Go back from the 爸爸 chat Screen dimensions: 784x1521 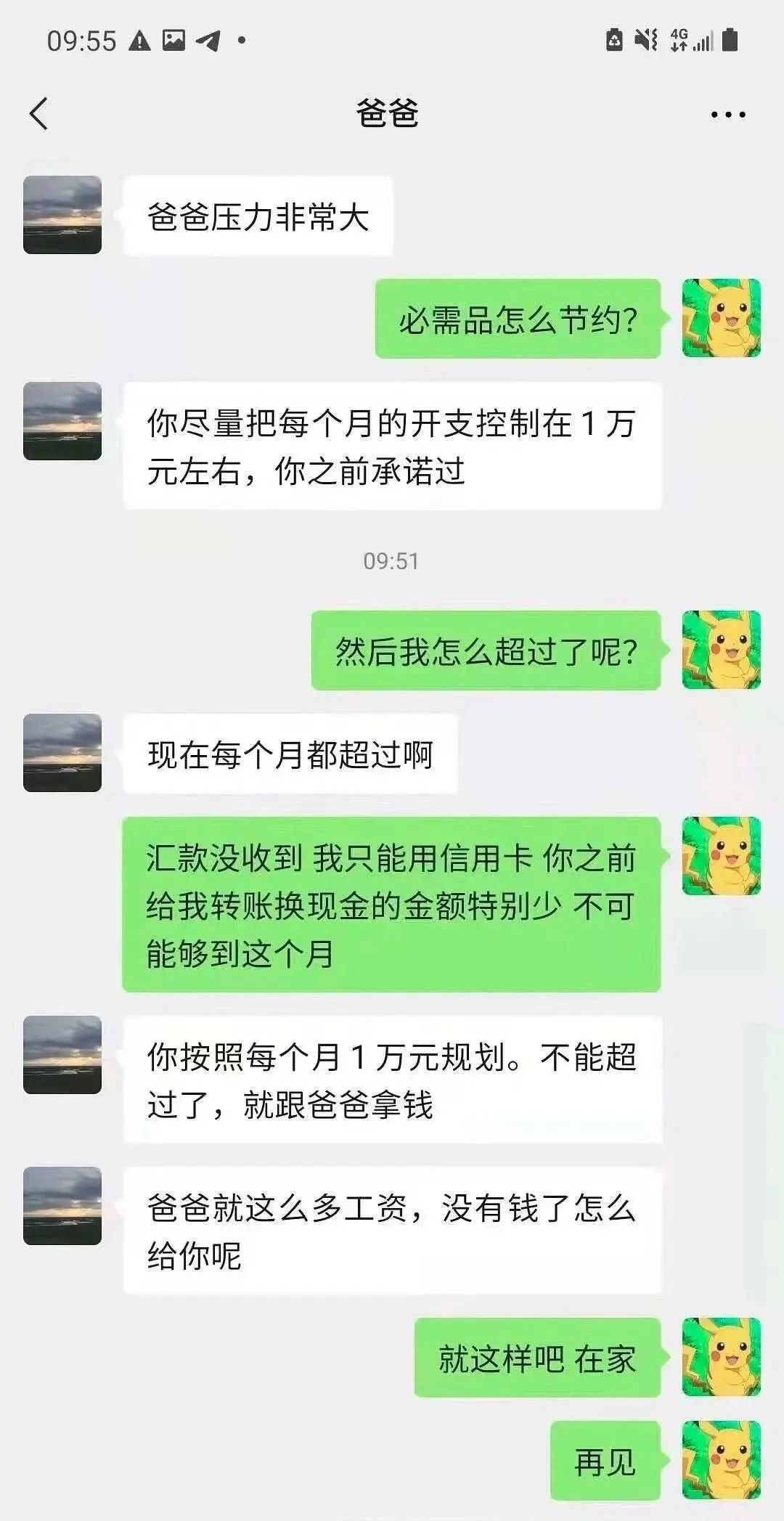tap(39, 114)
